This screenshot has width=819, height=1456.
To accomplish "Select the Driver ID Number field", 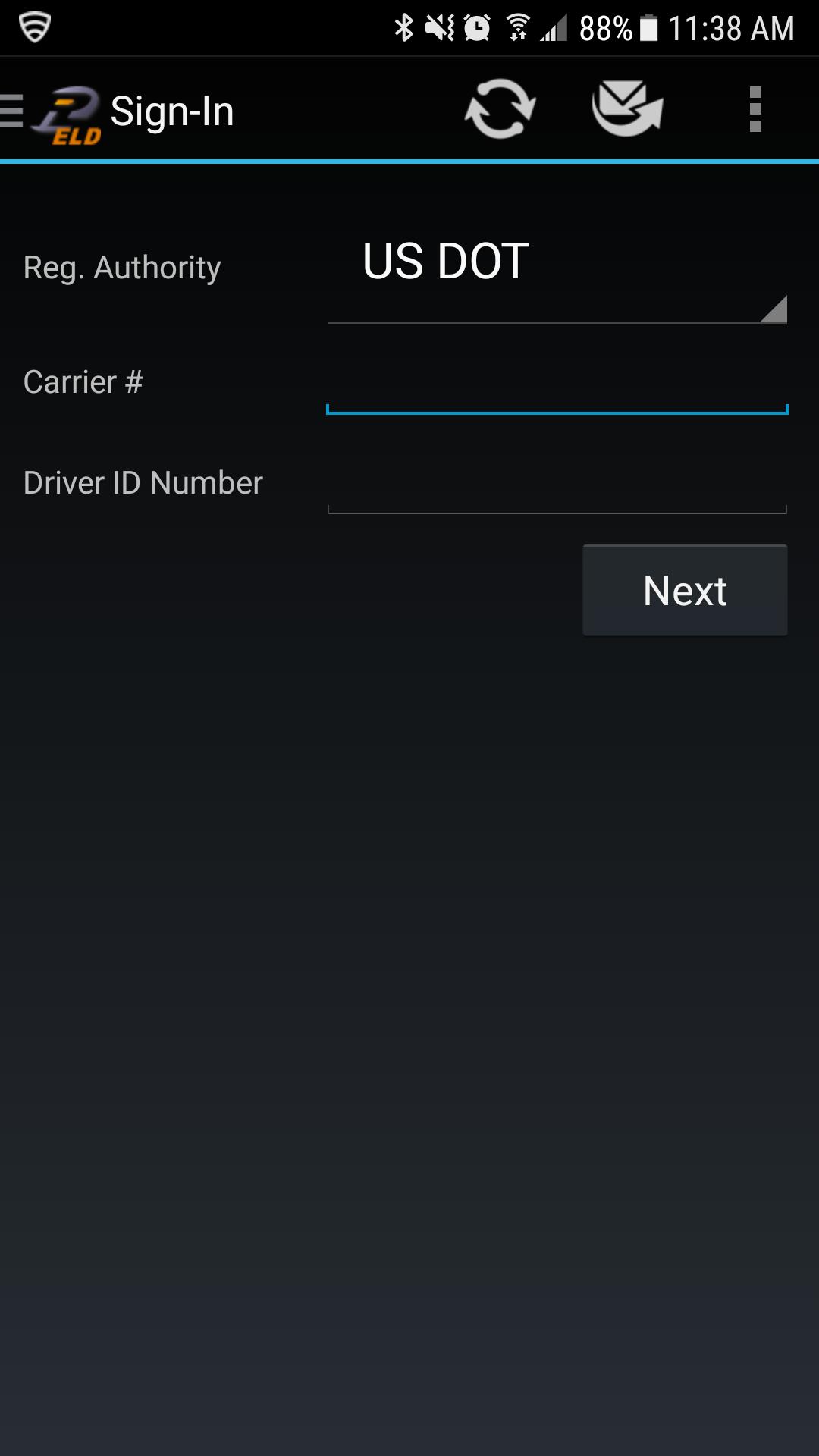I will pyautogui.click(x=557, y=485).
